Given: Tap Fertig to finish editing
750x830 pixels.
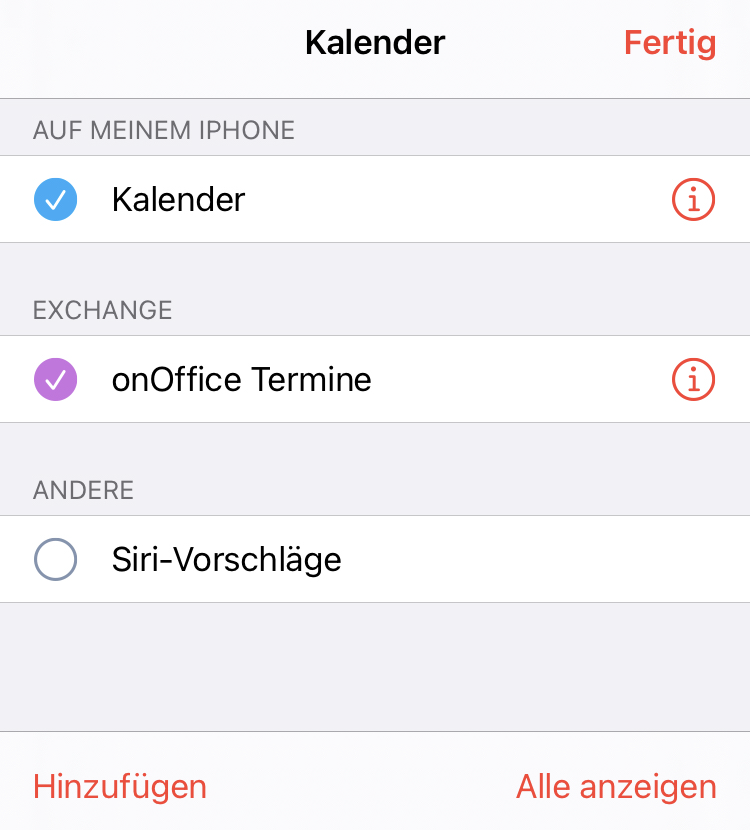Looking at the screenshot, I should click(x=670, y=43).
